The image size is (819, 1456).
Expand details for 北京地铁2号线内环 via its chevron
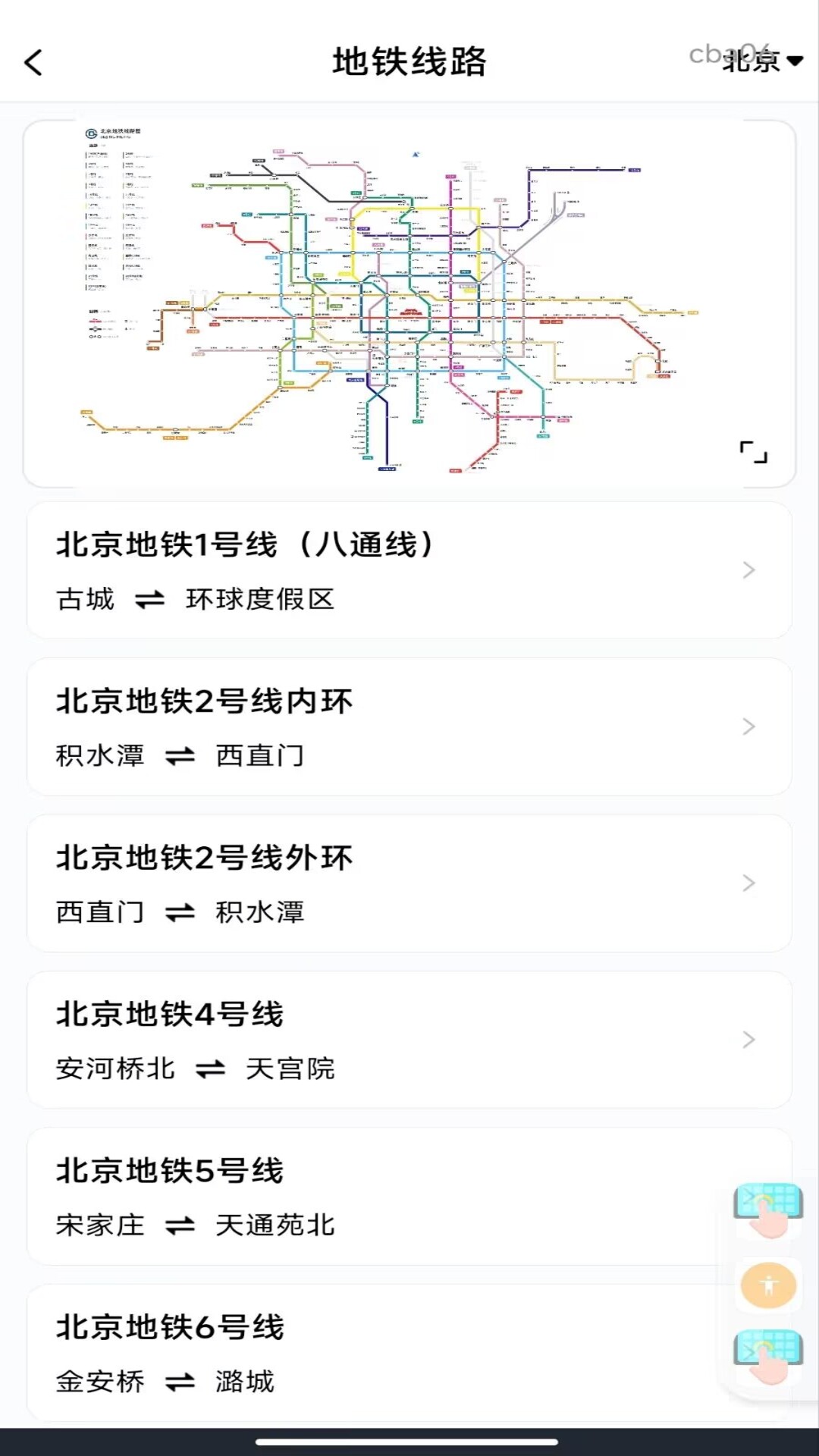[750, 726]
